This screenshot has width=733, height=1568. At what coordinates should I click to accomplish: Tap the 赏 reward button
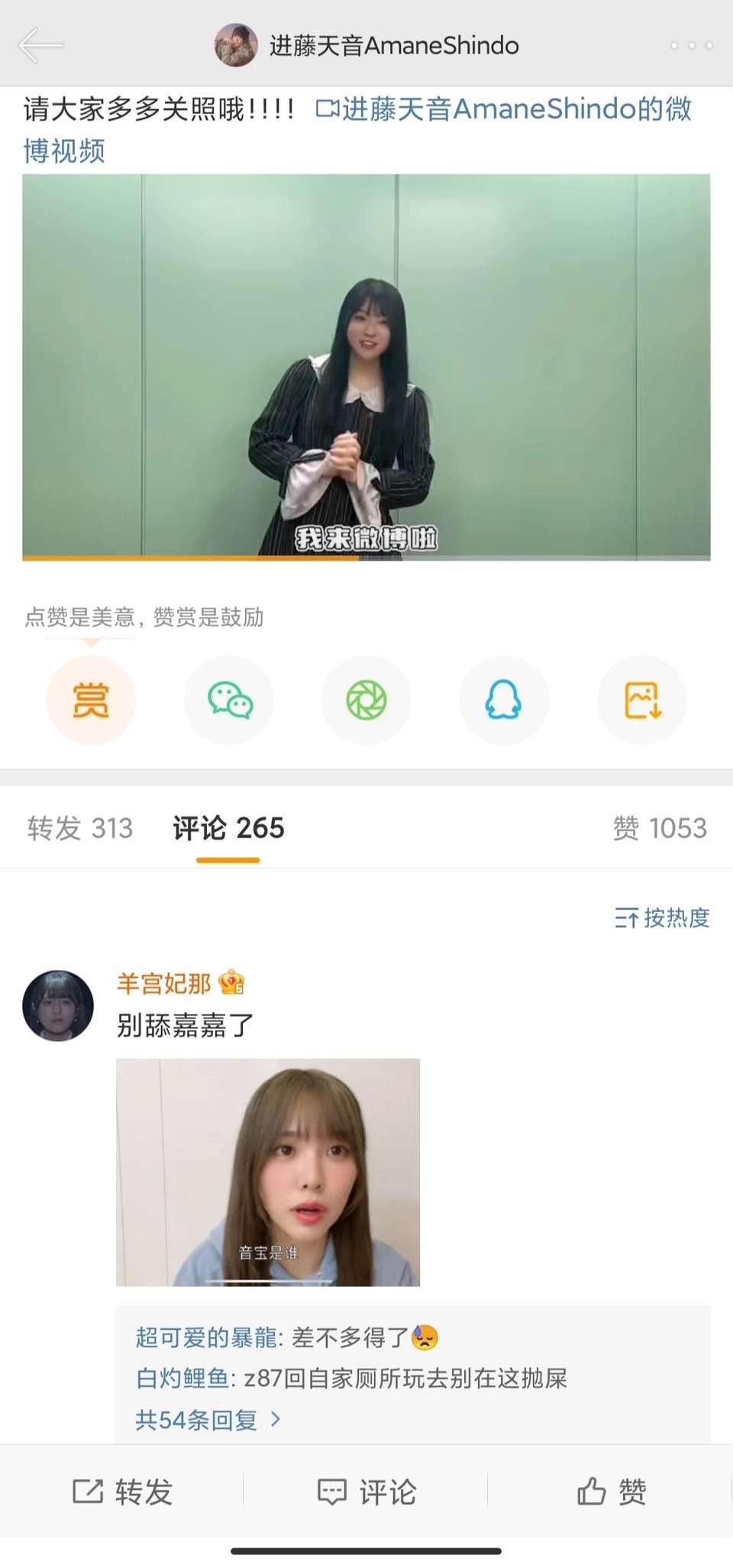point(91,700)
